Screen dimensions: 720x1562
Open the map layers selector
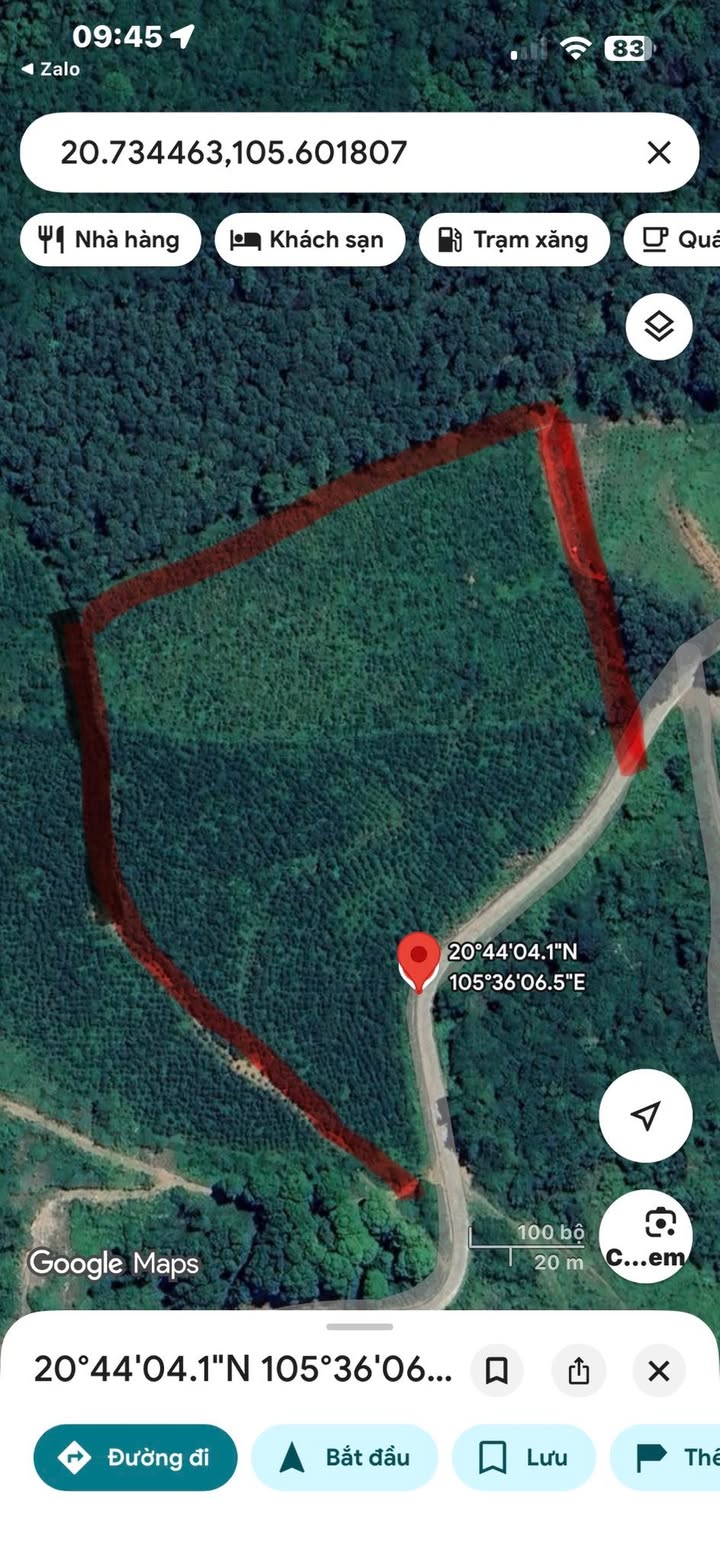tap(659, 326)
